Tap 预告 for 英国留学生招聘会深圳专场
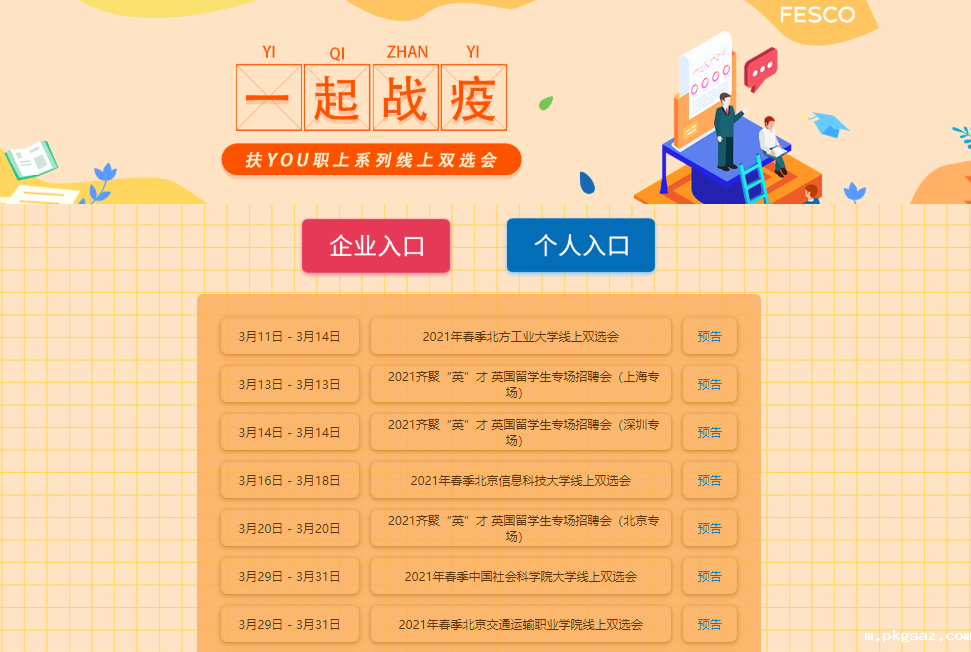The width and height of the screenshot is (971, 652). click(710, 432)
